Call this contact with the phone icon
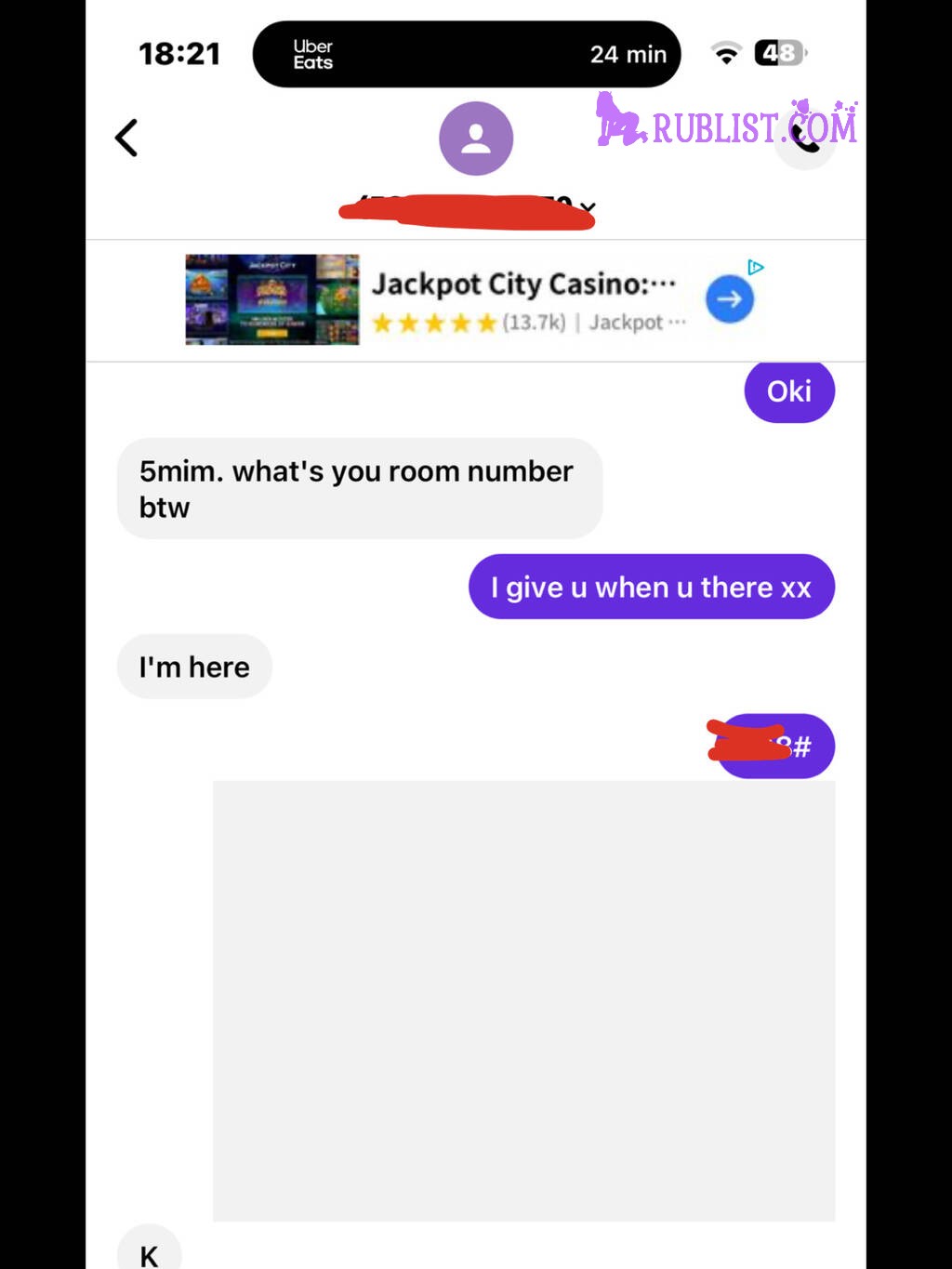952x1269 pixels. (x=805, y=139)
